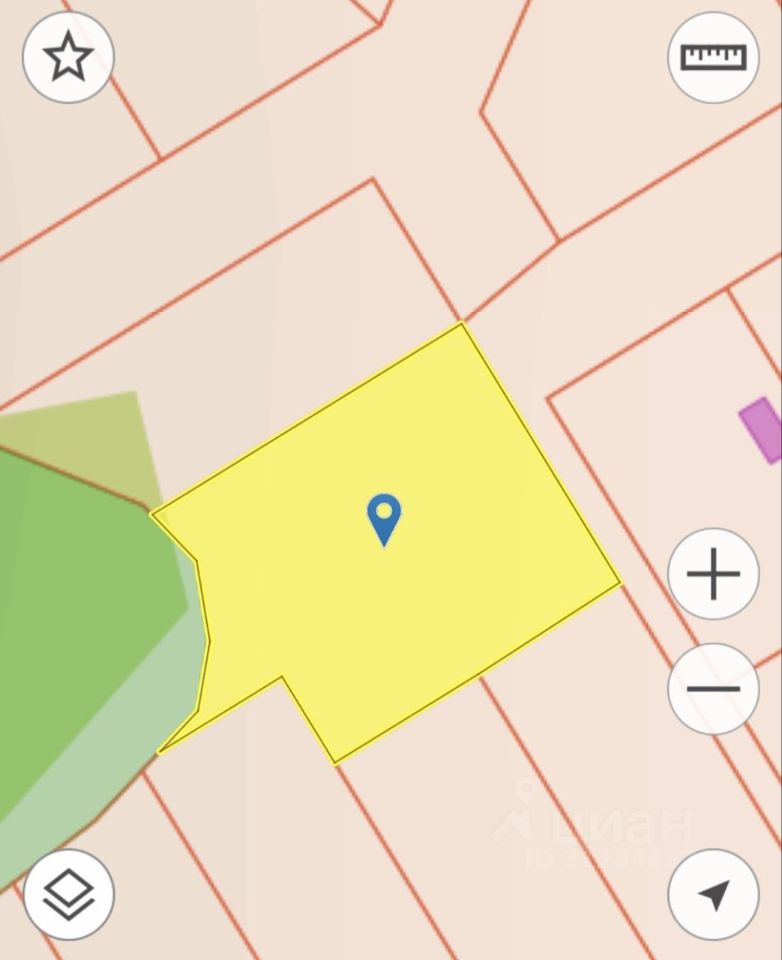782x960 pixels.
Task: Activate the ruler measurement tool
Action: point(713,57)
